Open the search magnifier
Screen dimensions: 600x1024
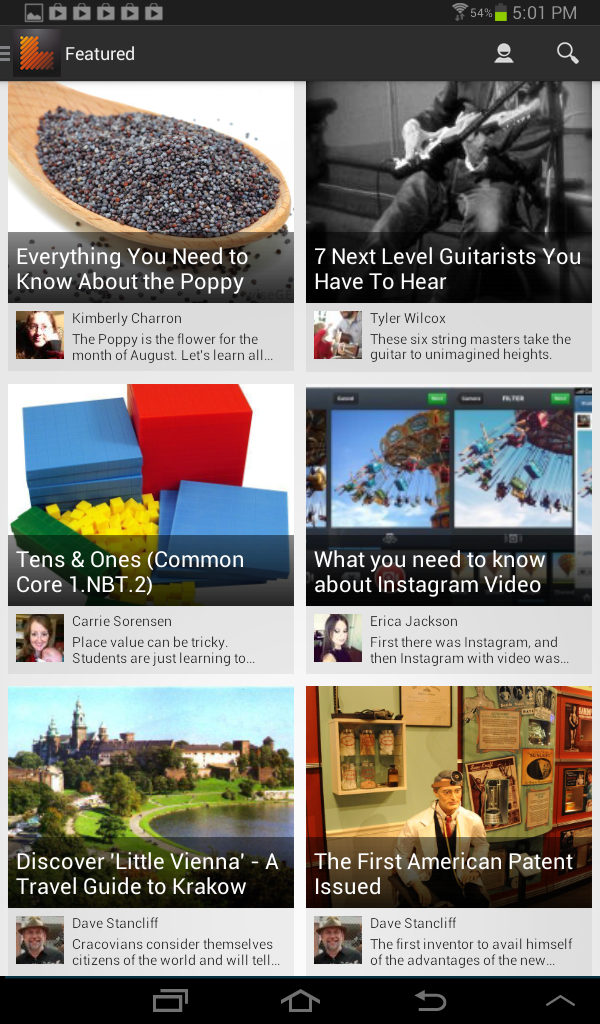click(567, 54)
